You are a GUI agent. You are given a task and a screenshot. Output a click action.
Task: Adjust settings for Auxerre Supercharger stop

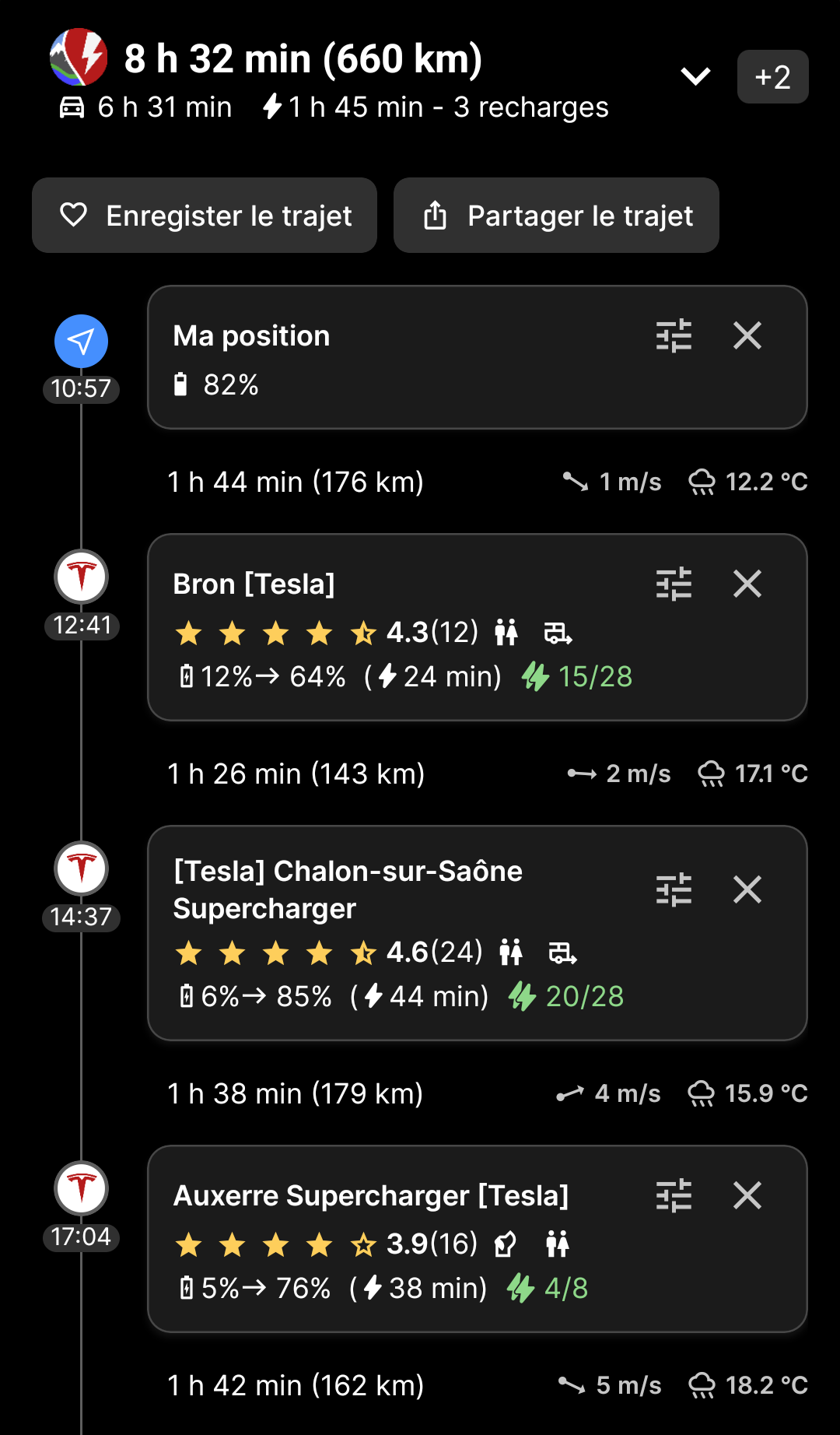[x=674, y=1195]
